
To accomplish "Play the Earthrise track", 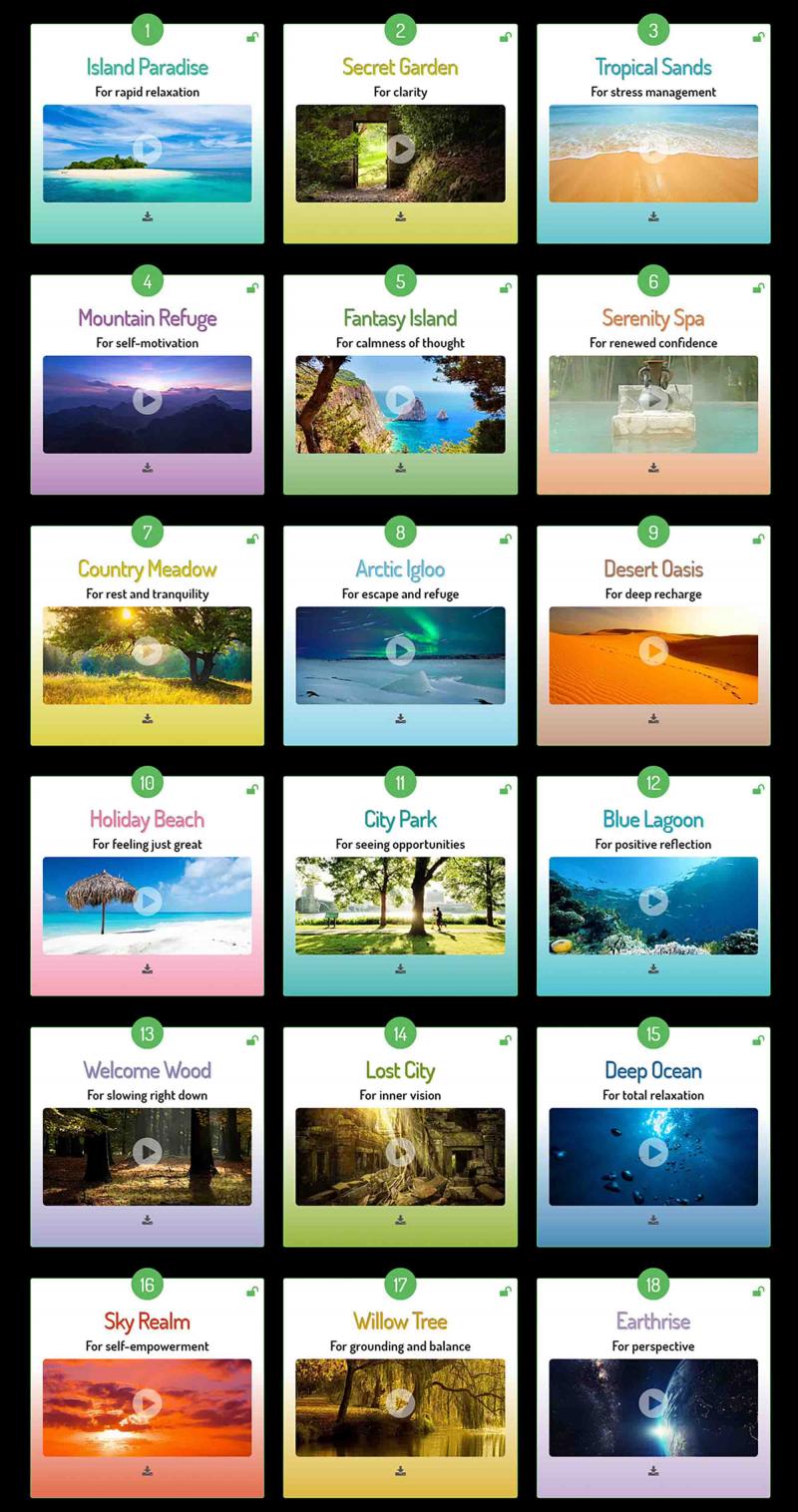I will pyautogui.click(x=653, y=1403).
